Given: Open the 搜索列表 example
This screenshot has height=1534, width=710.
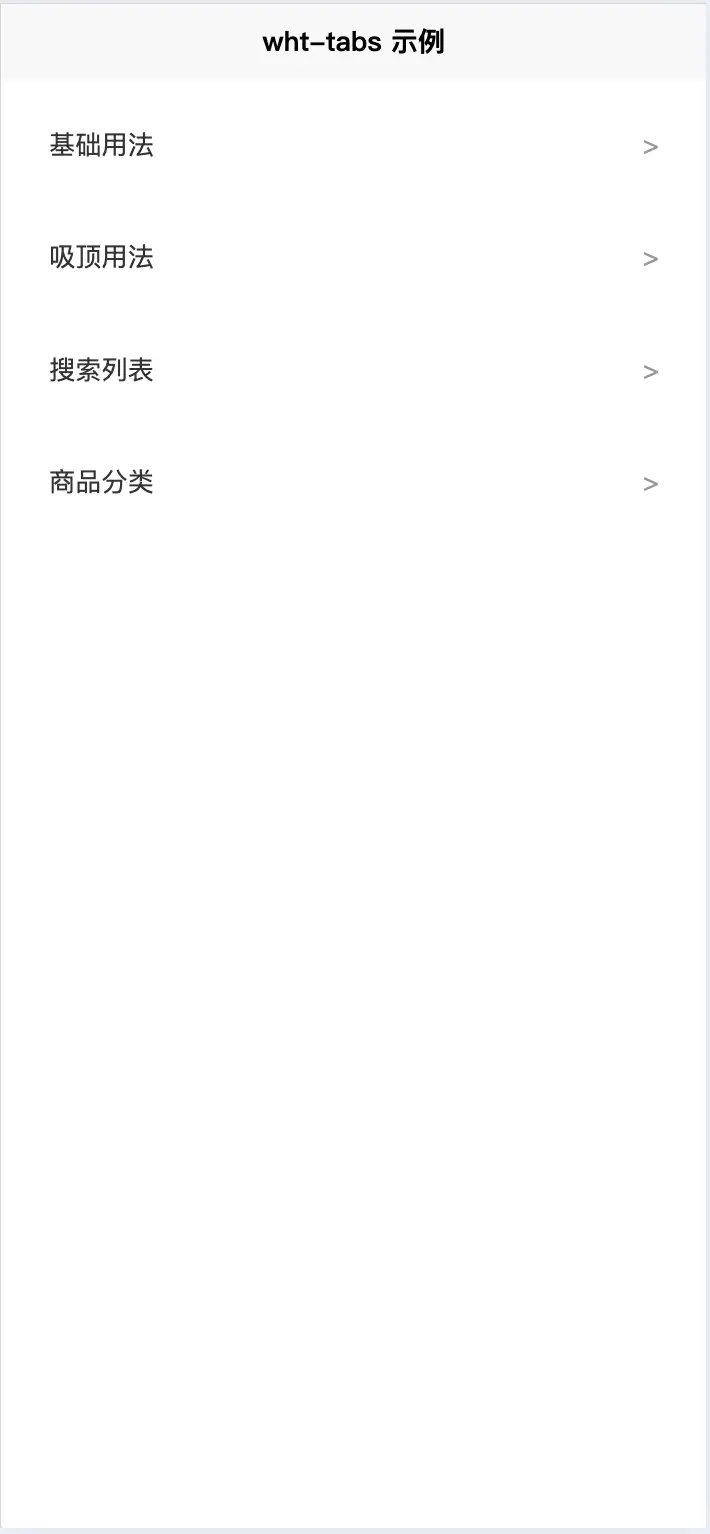Looking at the screenshot, I should (354, 371).
